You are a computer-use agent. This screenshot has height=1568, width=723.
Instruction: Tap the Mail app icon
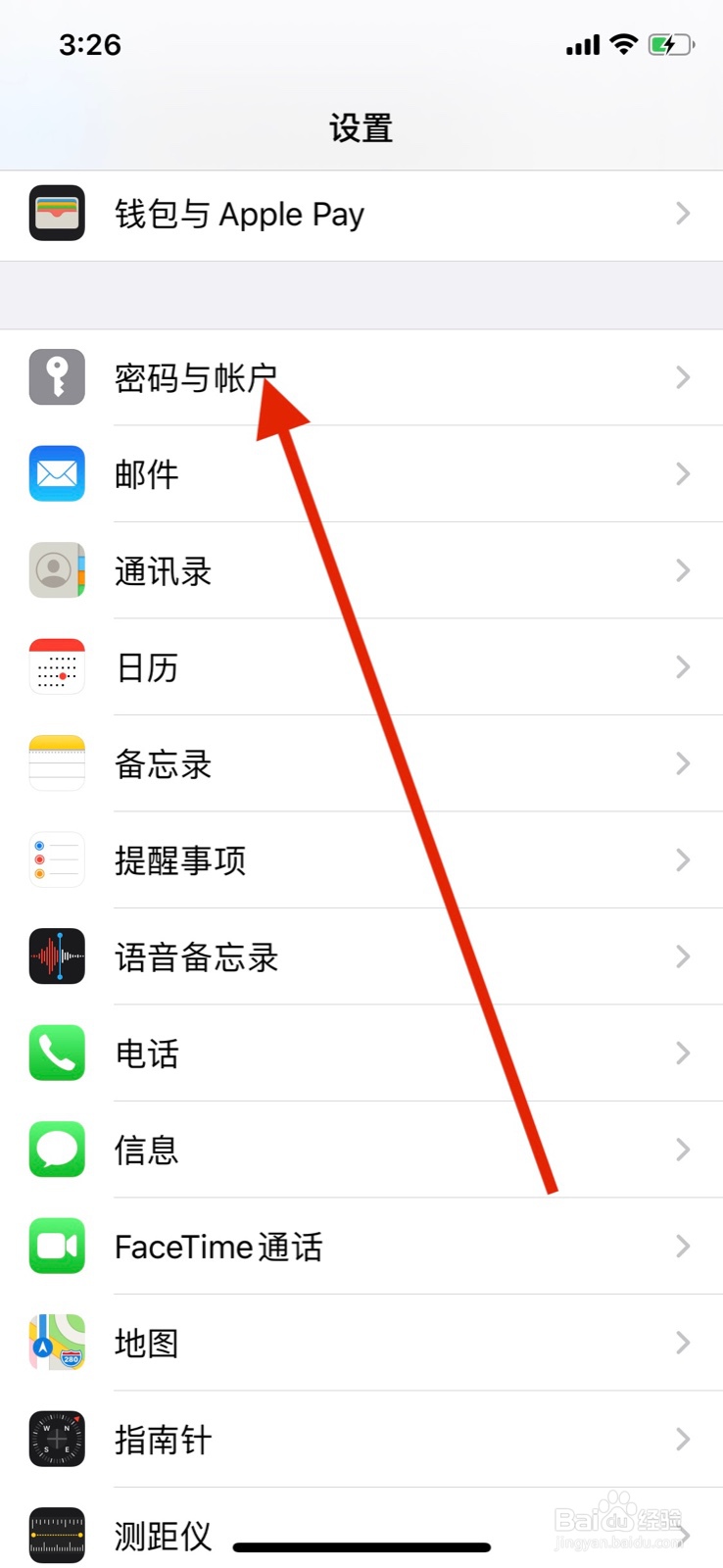(x=56, y=473)
